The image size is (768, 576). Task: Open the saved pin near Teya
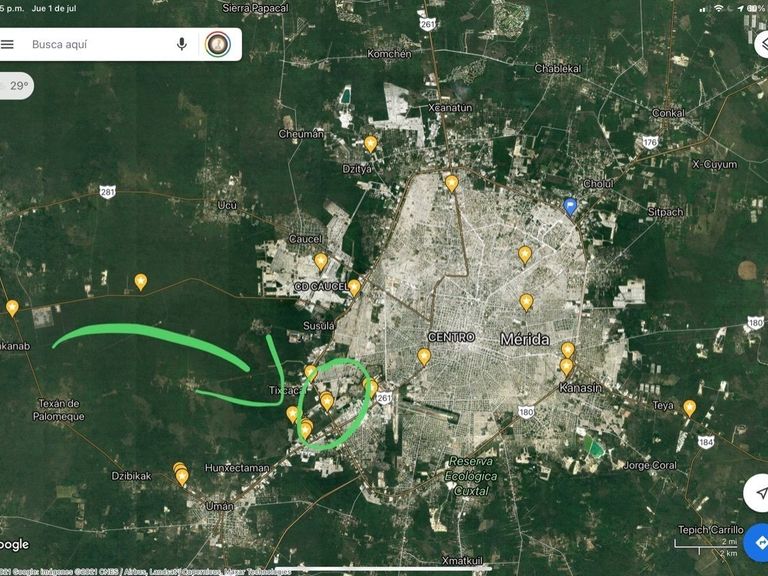(x=689, y=407)
